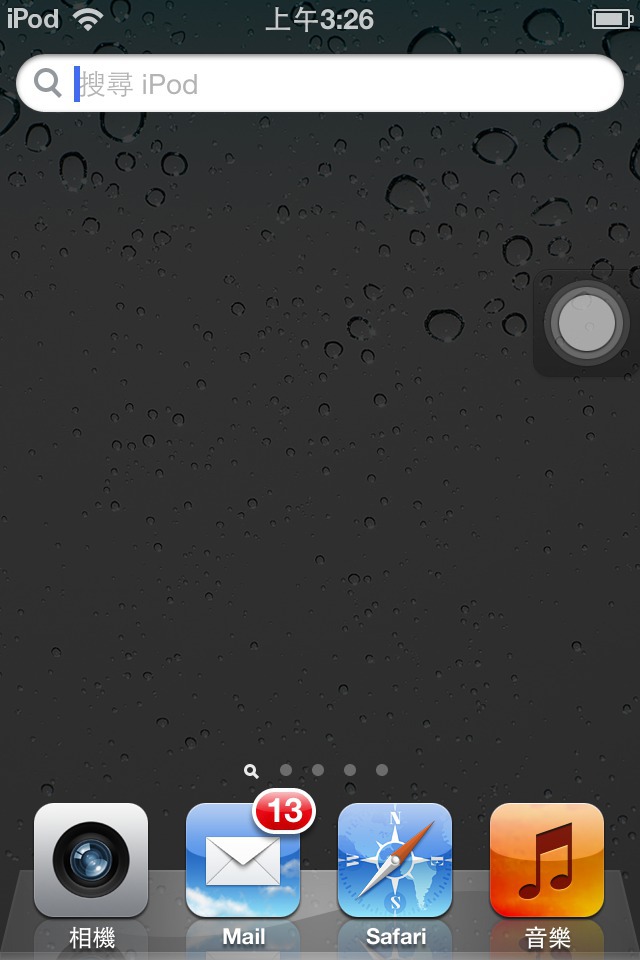Open the 音樂 music app

[547, 860]
